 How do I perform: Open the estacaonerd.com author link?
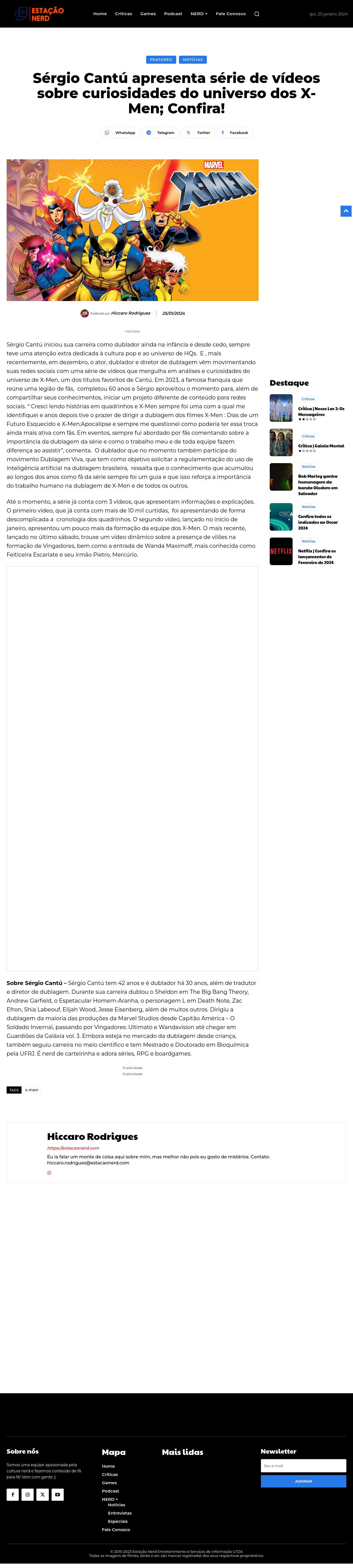click(x=73, y=1148)
